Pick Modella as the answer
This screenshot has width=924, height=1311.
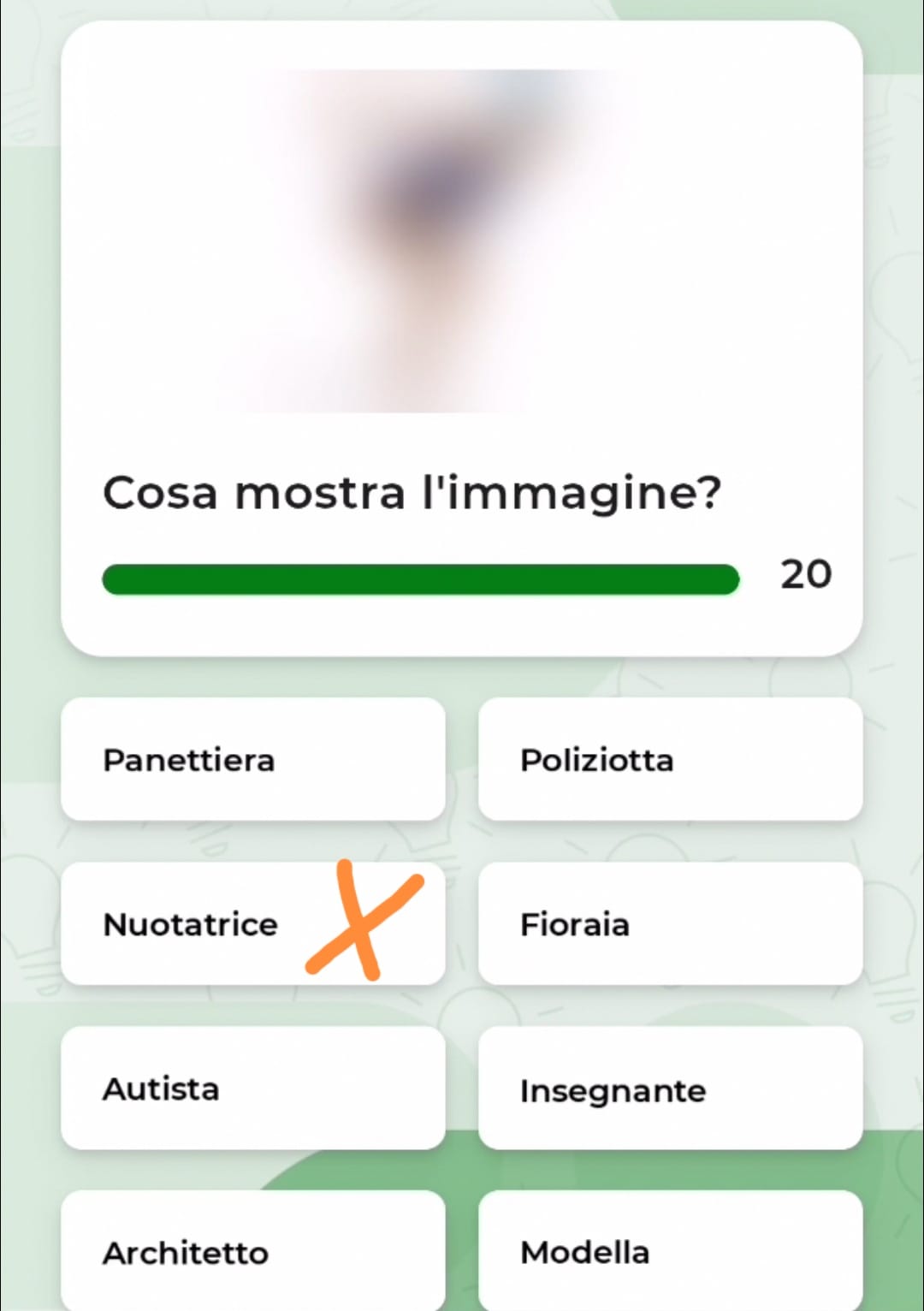pos(670,1251)
